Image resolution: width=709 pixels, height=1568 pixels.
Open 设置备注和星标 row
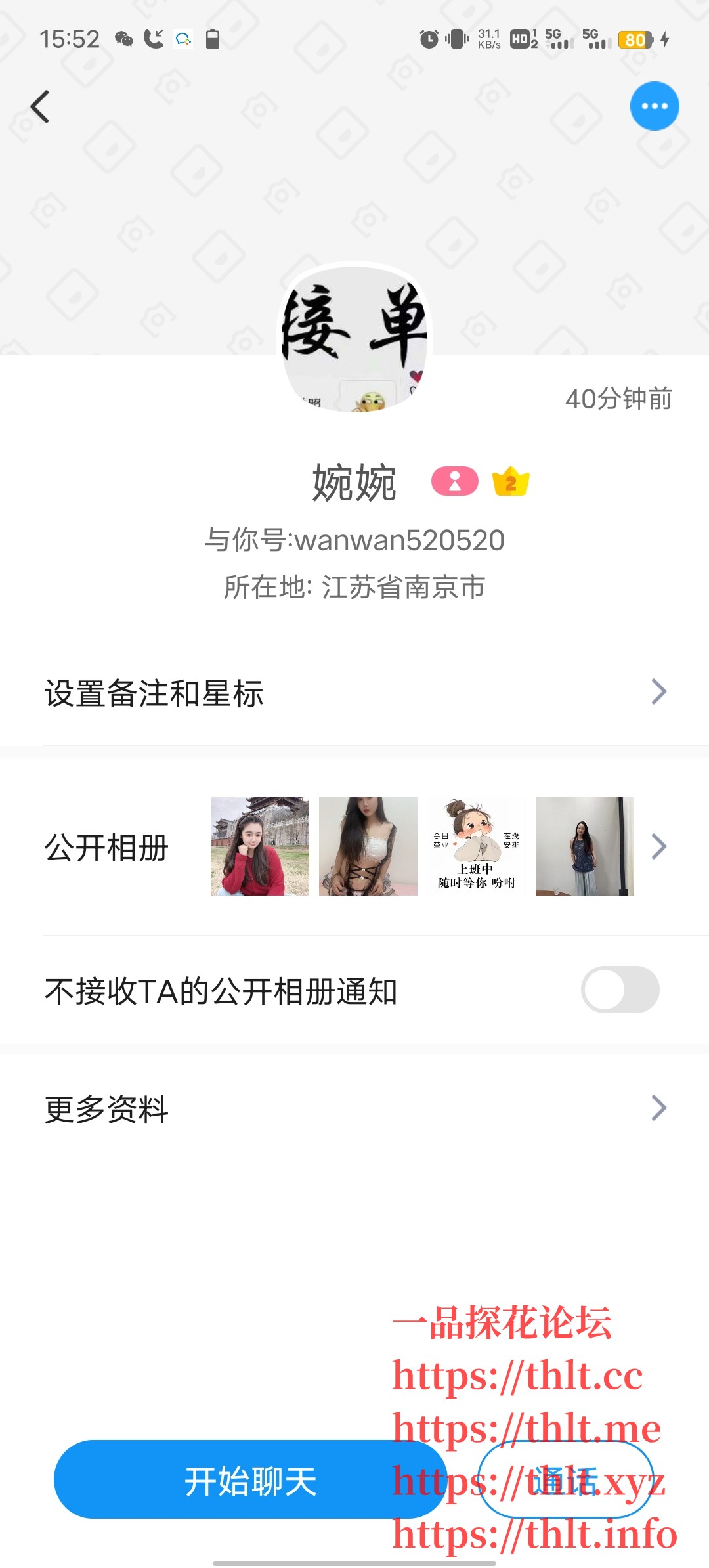(354, 693)
